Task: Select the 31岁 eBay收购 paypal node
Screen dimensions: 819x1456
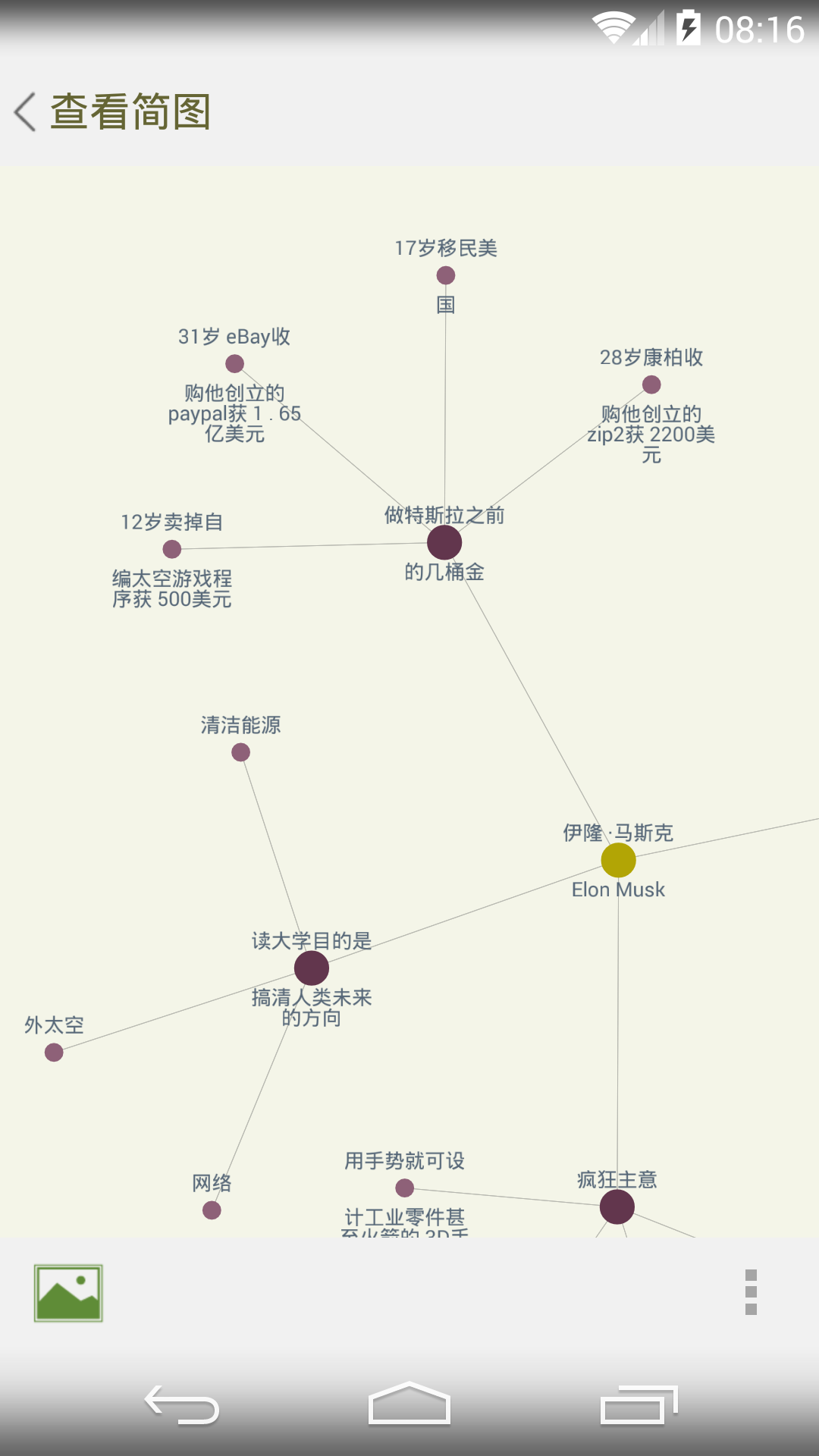Action: 235,364
